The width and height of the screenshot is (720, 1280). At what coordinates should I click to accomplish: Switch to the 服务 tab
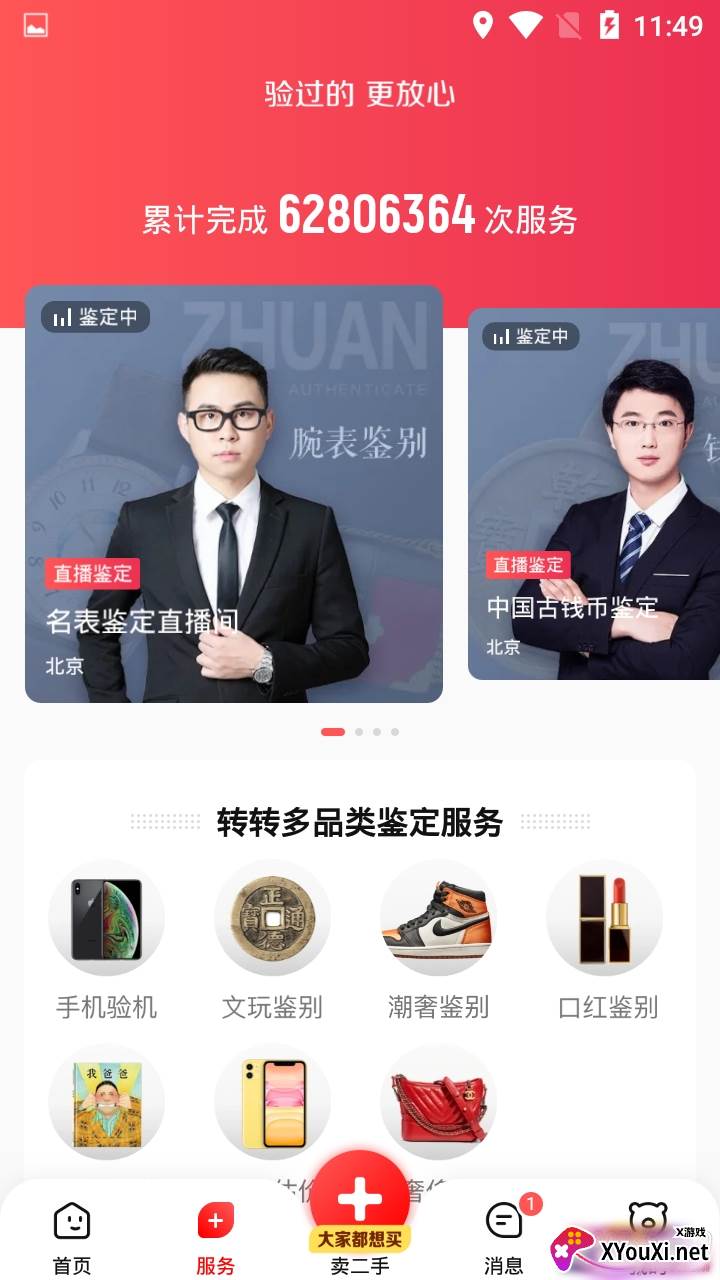215,1238
